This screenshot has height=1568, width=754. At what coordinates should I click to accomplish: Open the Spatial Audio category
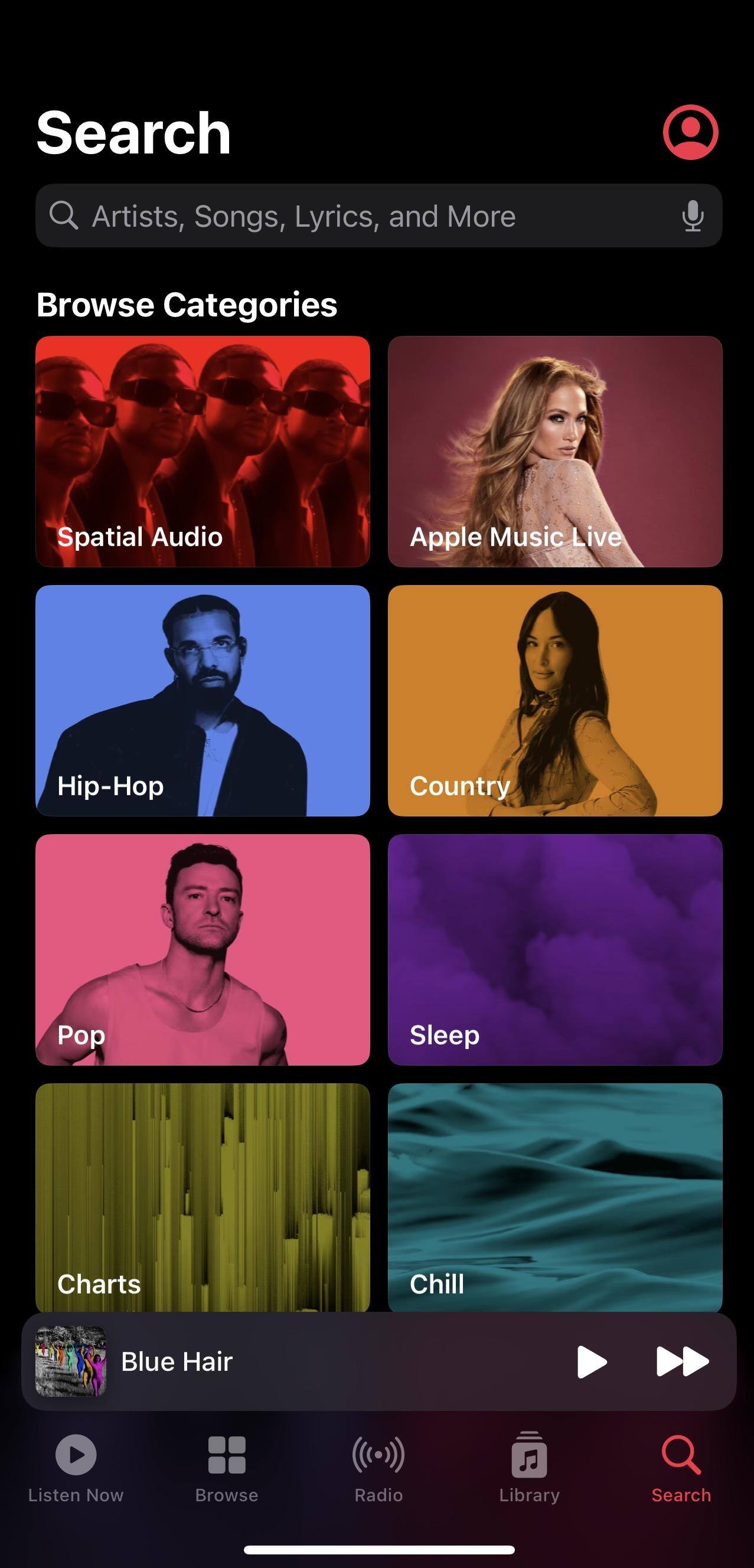(x=202, y=451)
